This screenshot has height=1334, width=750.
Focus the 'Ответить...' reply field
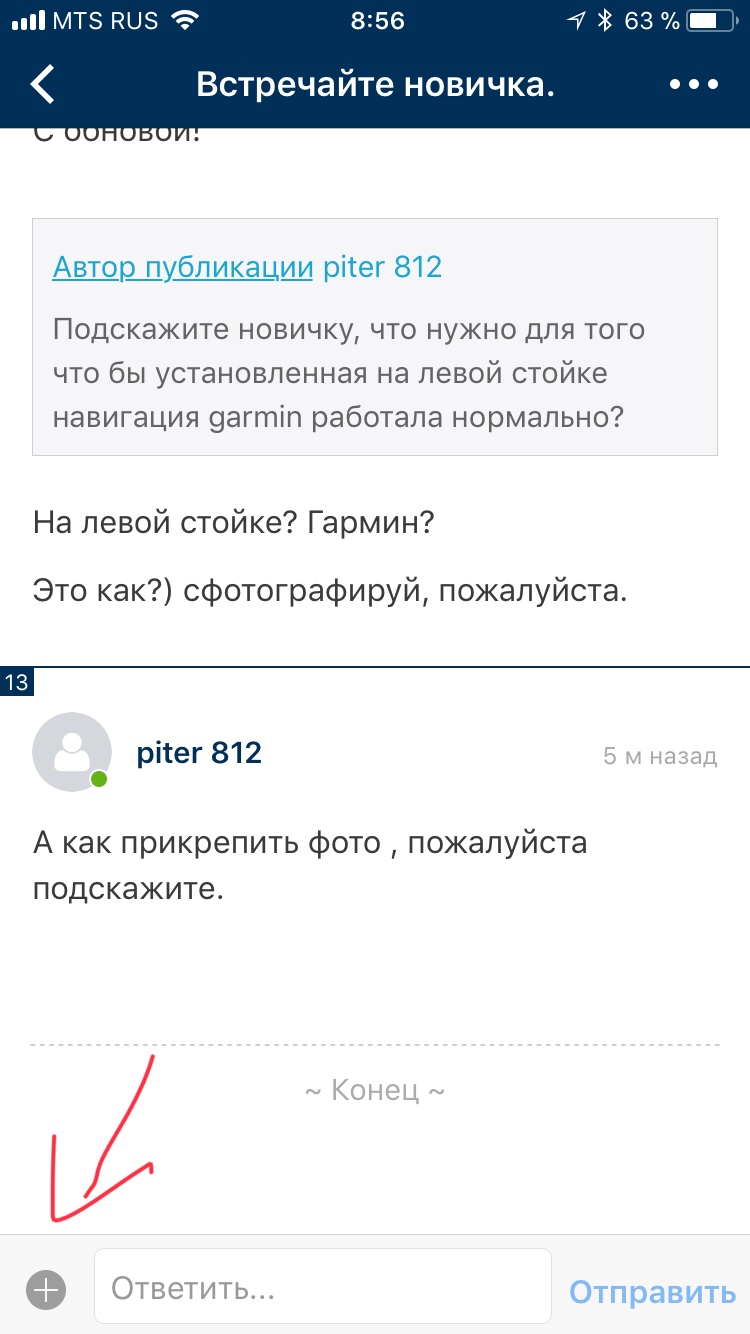point(322,1289)
